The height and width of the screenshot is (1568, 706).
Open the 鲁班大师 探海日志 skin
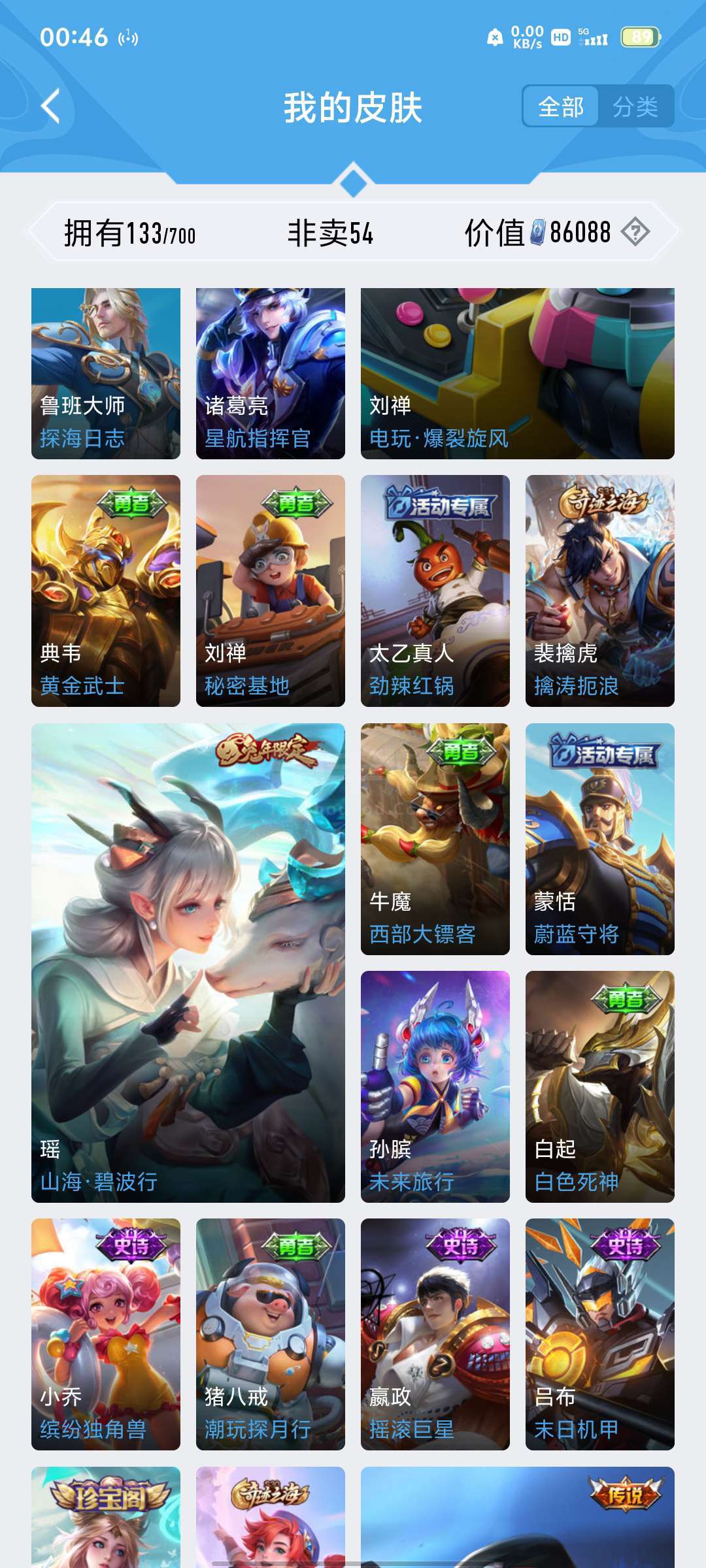pos(106,374)
